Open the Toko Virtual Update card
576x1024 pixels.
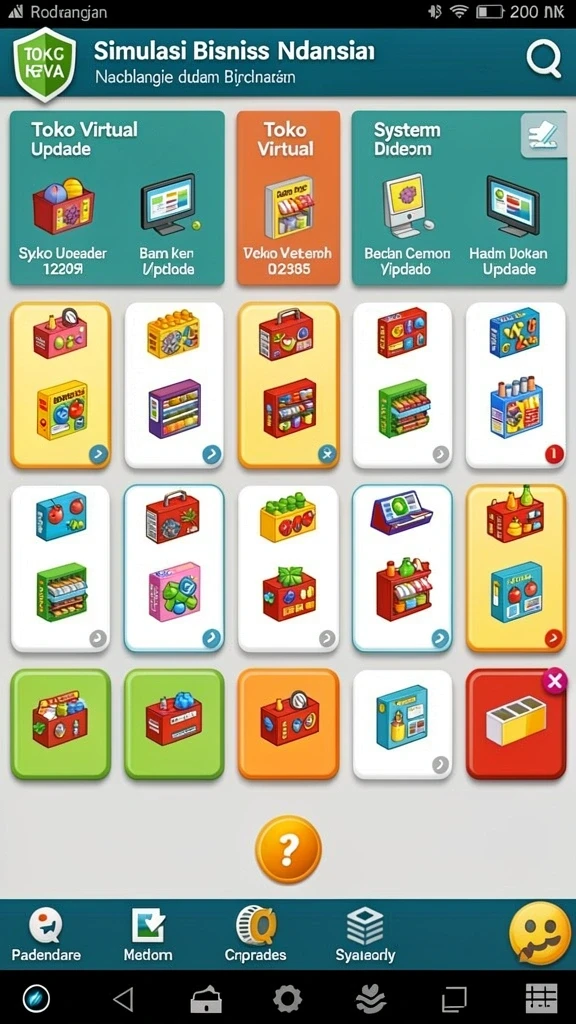[117, 198]
